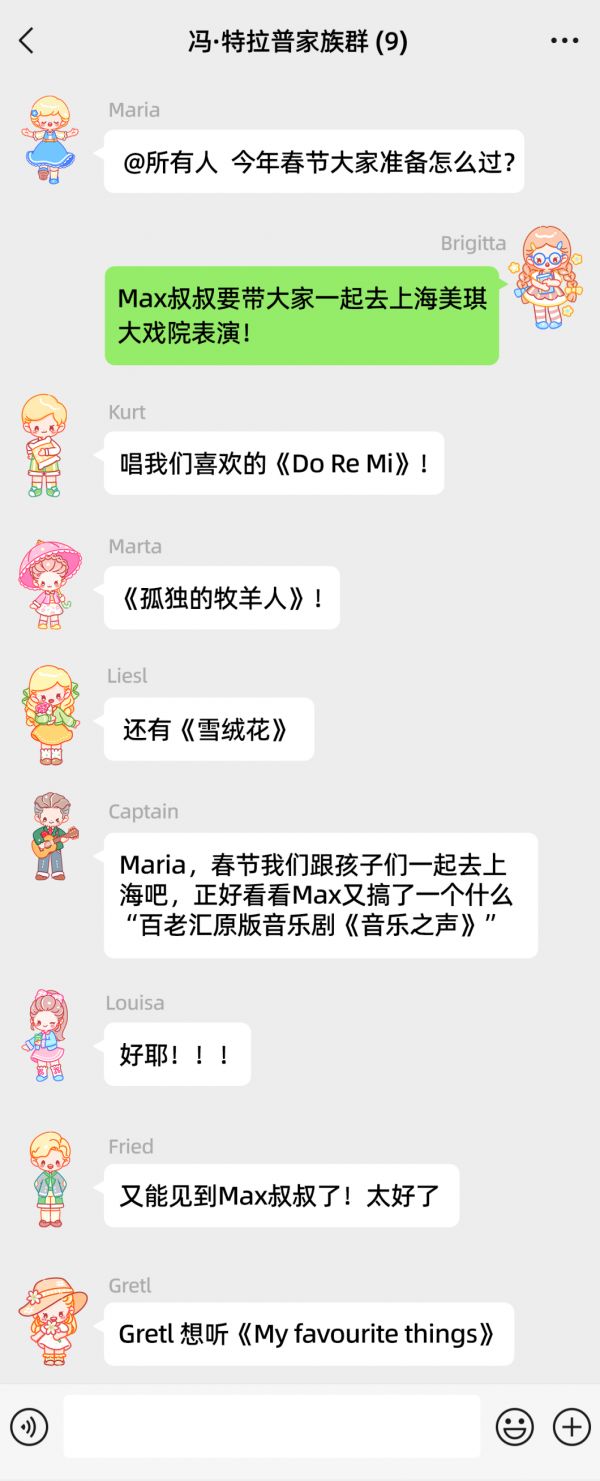Open Fried's profile avatar

coord(50,1178)
